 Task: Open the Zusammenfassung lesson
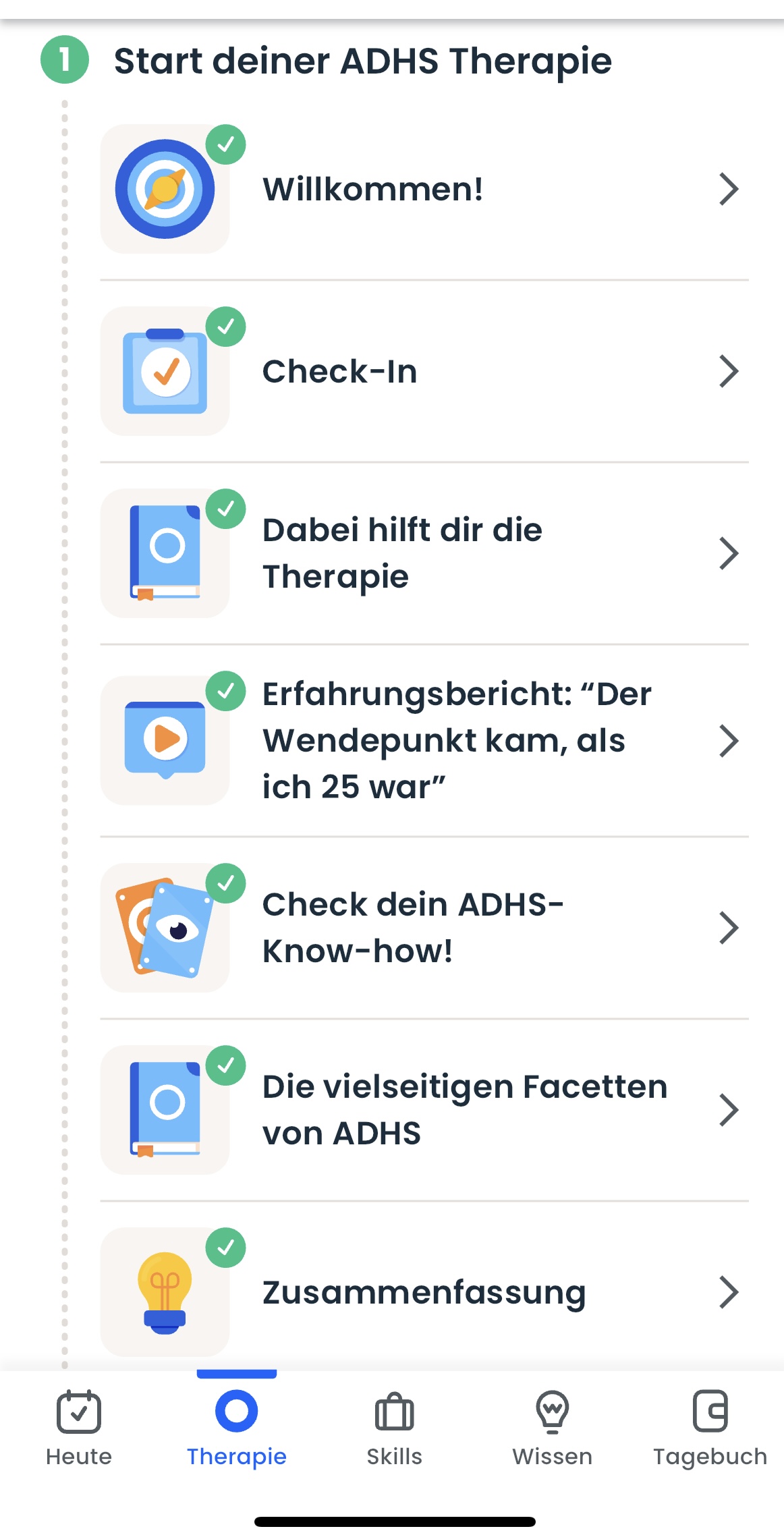[424, 1292]
